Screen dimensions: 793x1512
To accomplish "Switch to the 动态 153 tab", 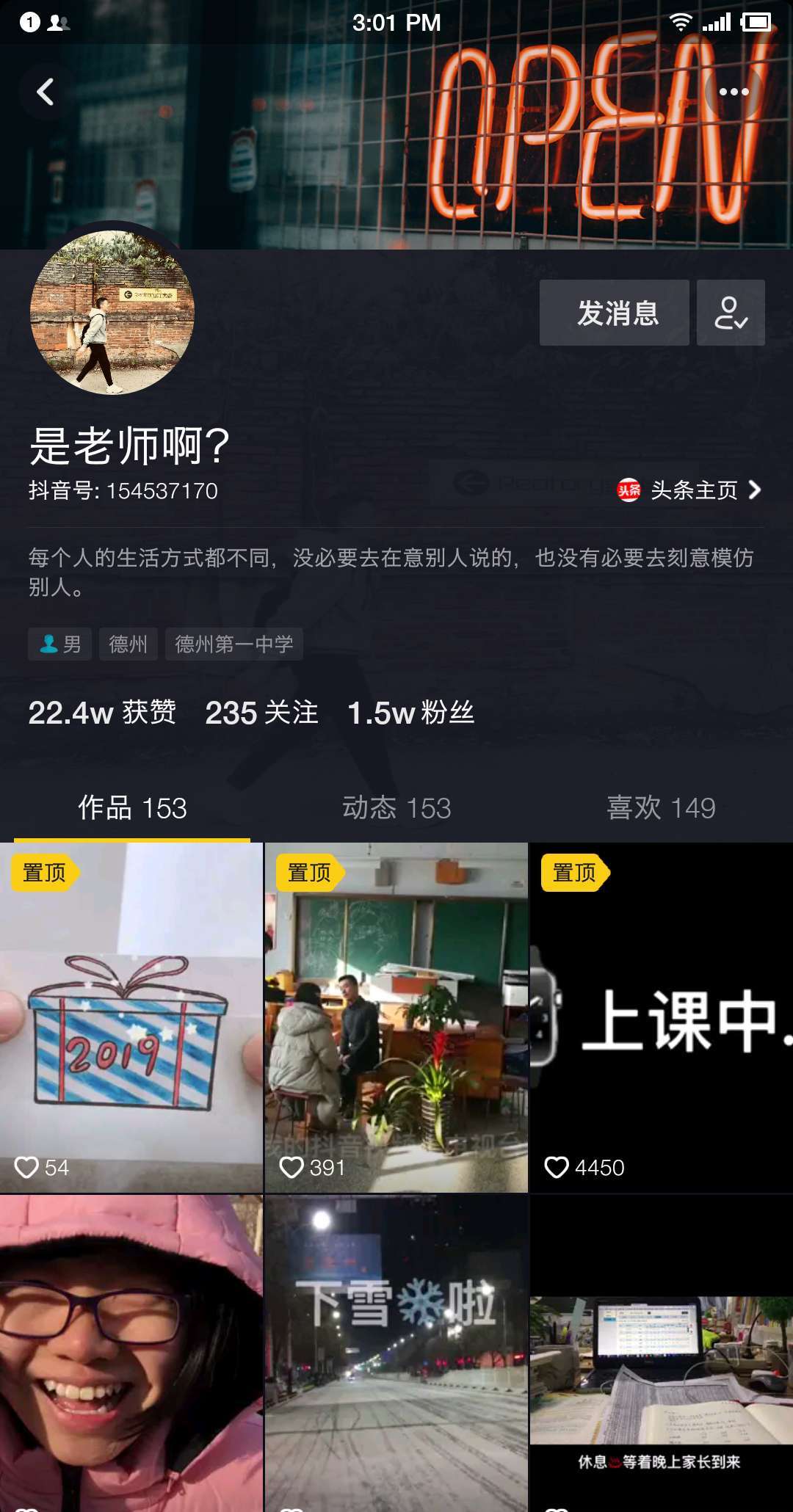I will coord(396,808).
